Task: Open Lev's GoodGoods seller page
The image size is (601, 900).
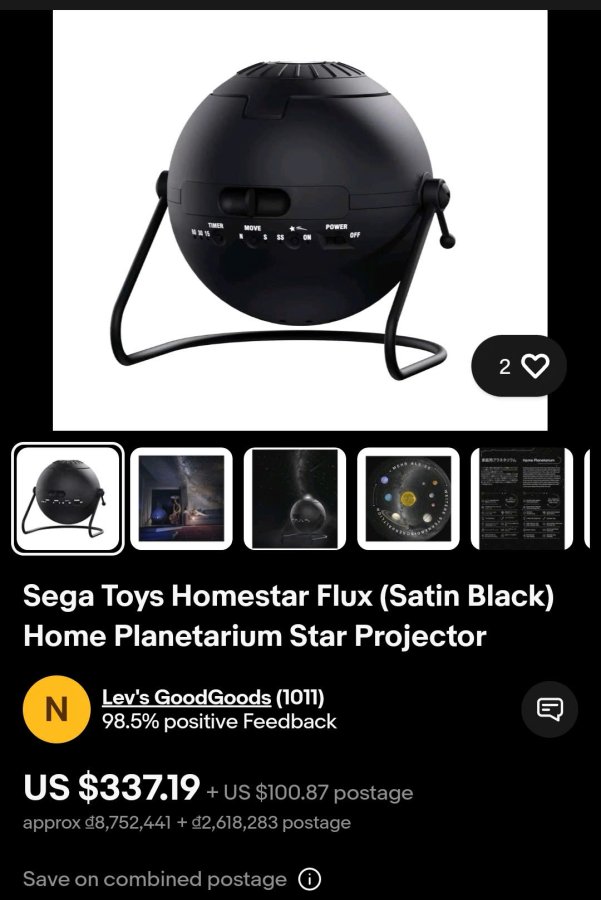Action: (186, 697)
